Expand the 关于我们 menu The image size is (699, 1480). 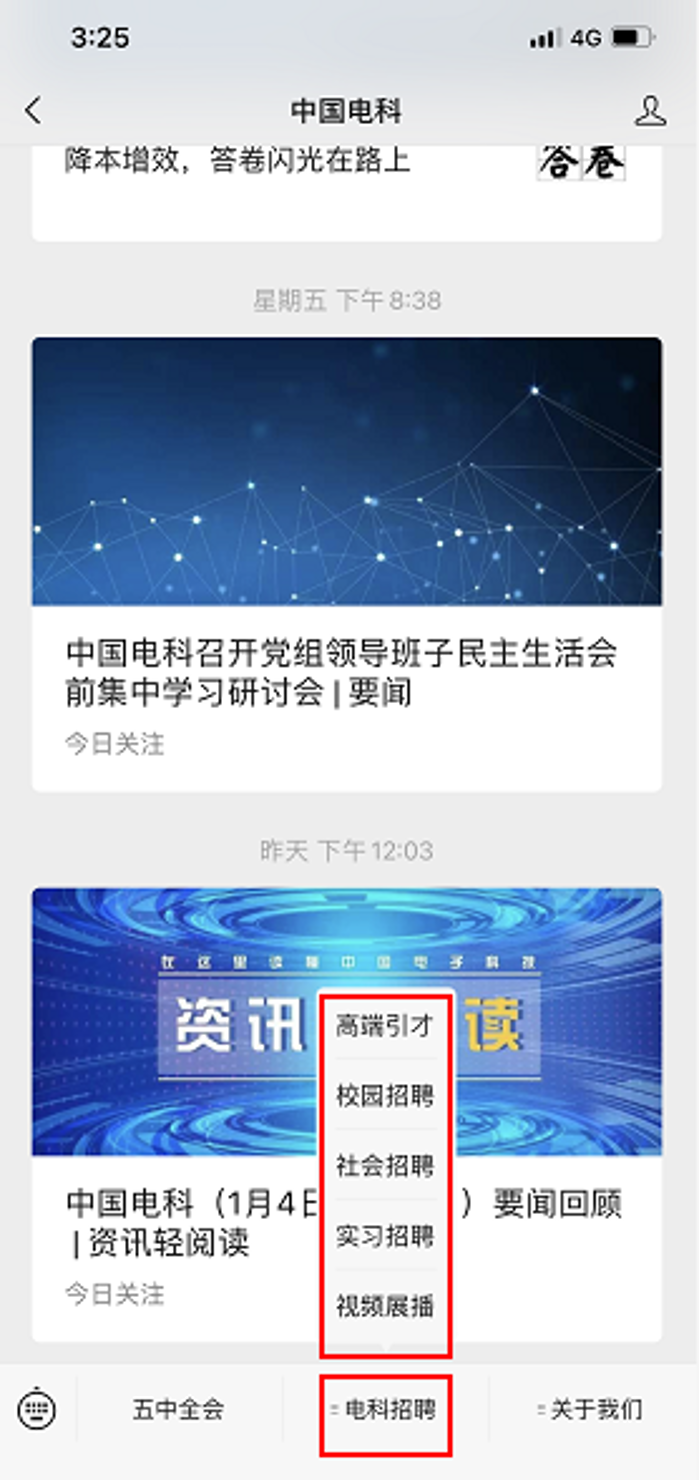click(590, 1410)
